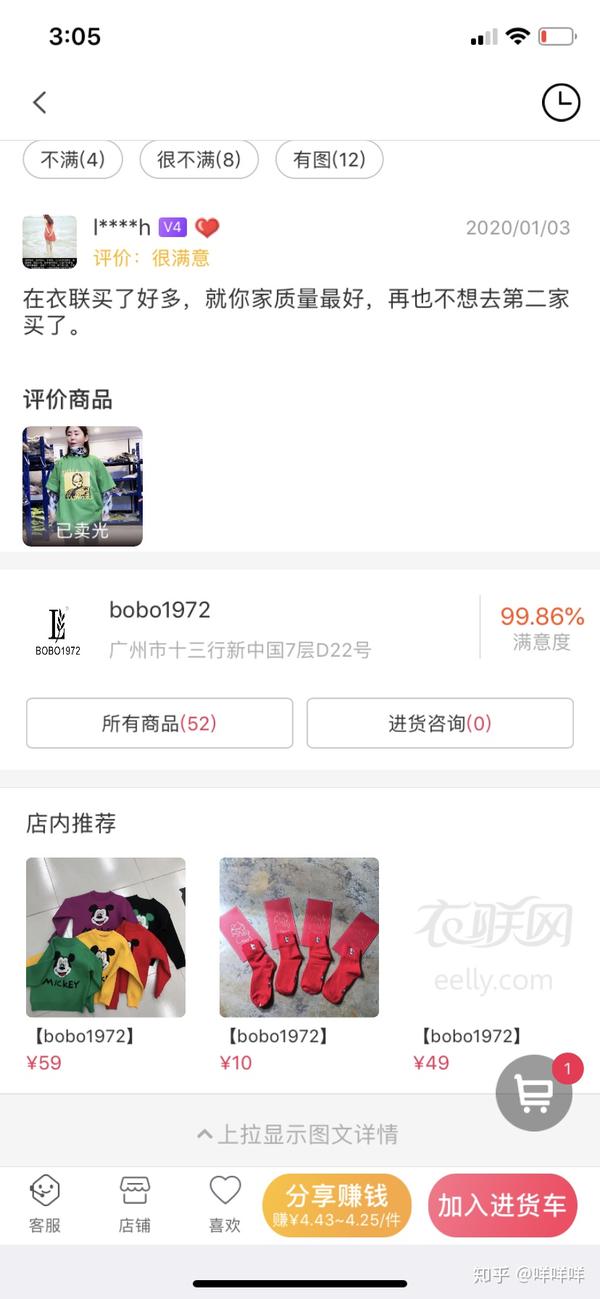Go back using the top-left arrow

[x=40, y=102]
